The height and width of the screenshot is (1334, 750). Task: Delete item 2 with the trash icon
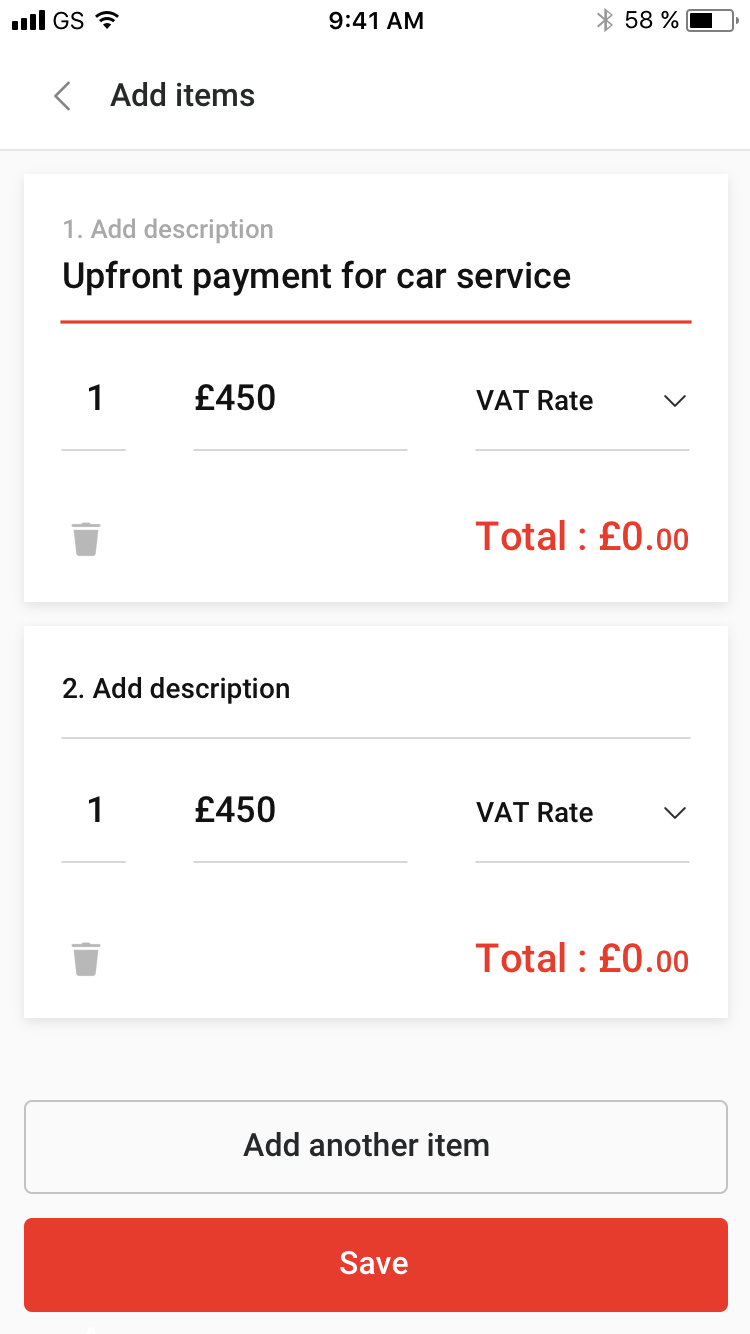click(86, 959)
